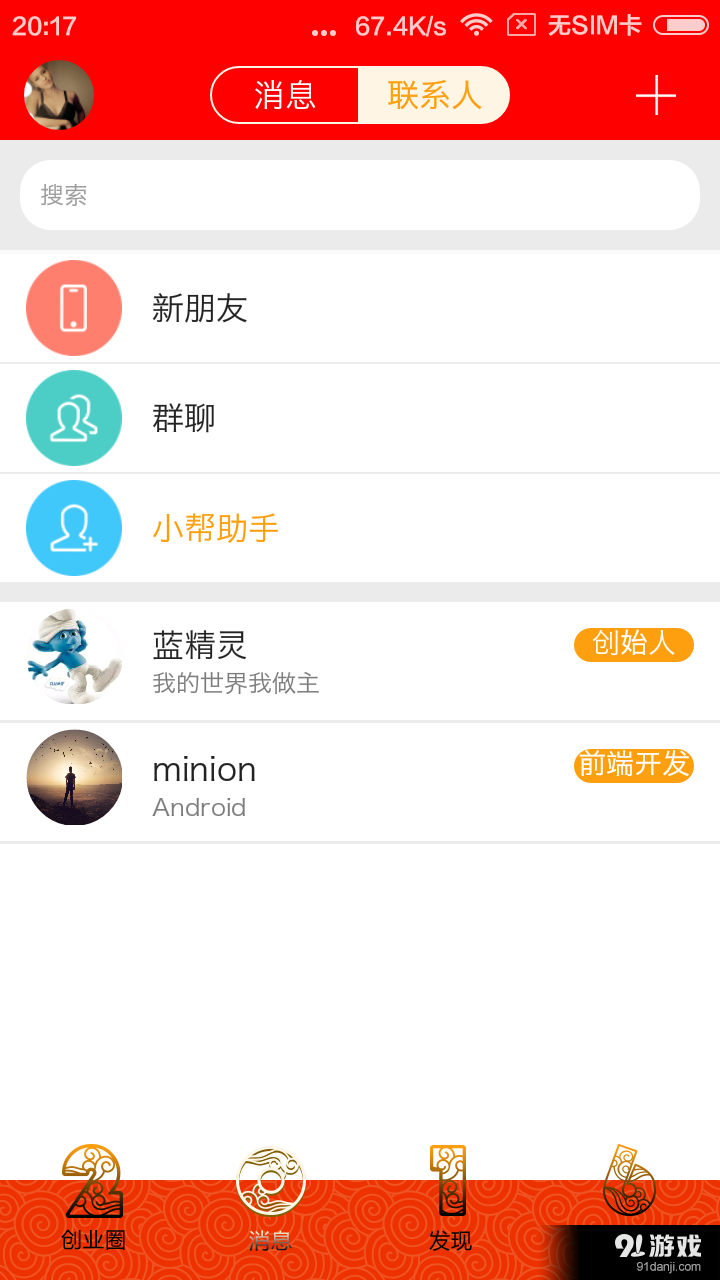This screenshot has width=720, height=1280.
Task: Tap the Wi-Fi icon in status bar
Action: coord(479,23)
